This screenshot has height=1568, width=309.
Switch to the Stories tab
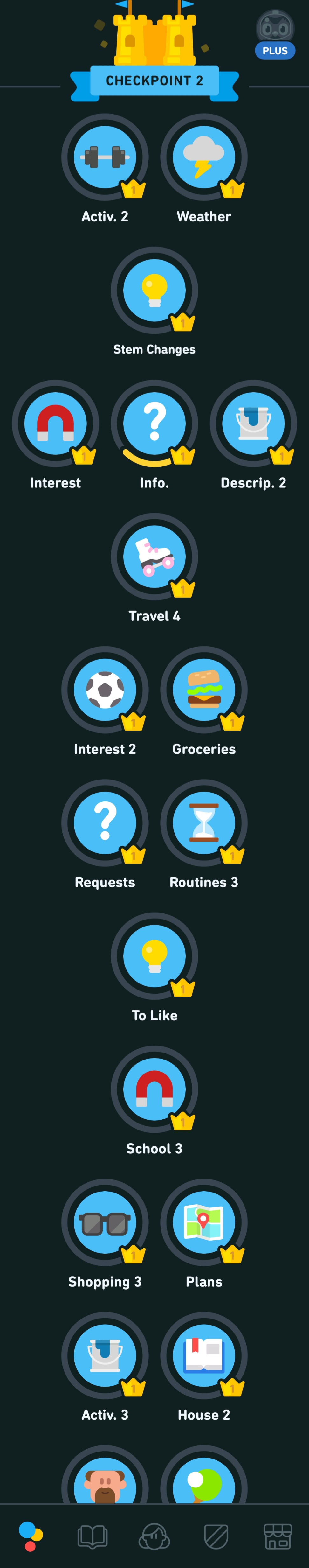tap(93, 1536)
